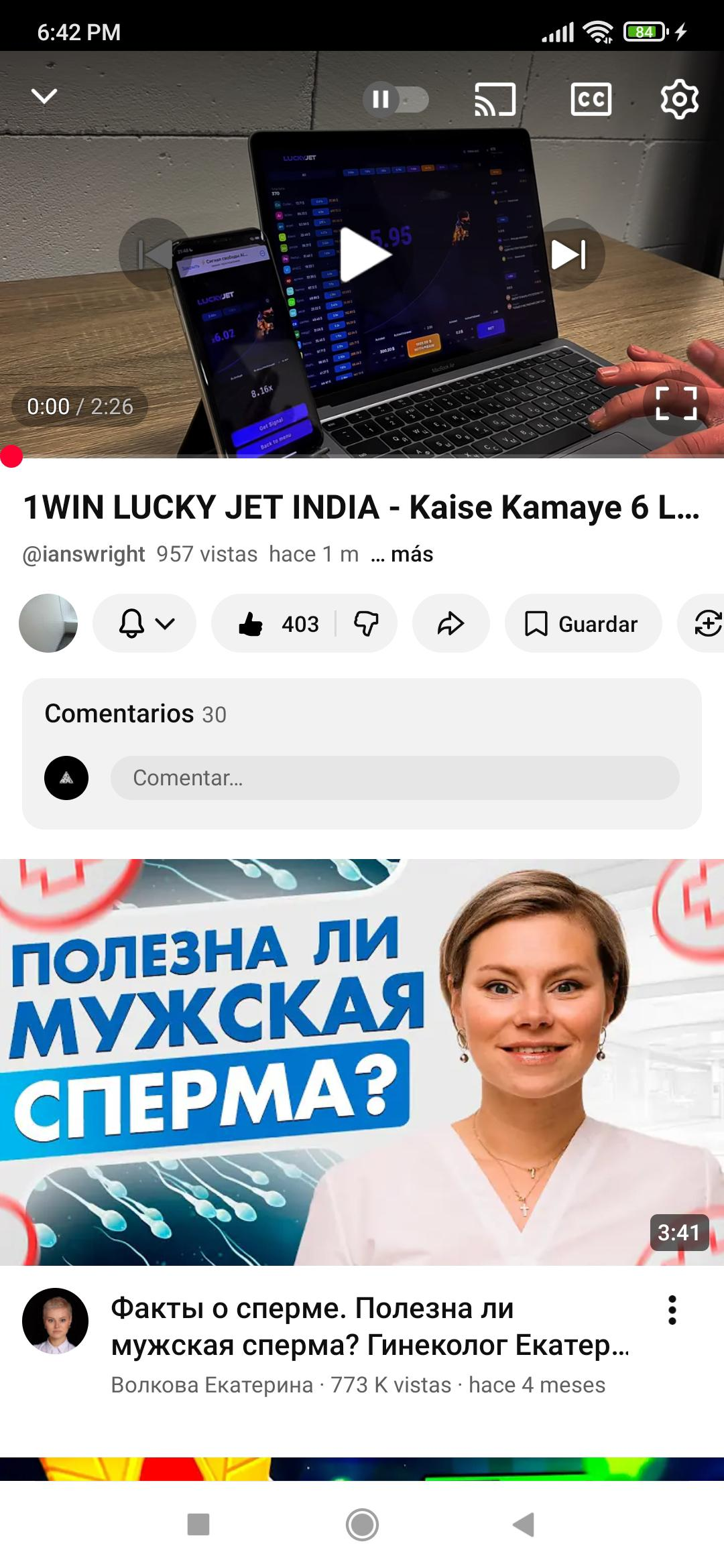
Task: Dislike this video
Action: (366, 624)
